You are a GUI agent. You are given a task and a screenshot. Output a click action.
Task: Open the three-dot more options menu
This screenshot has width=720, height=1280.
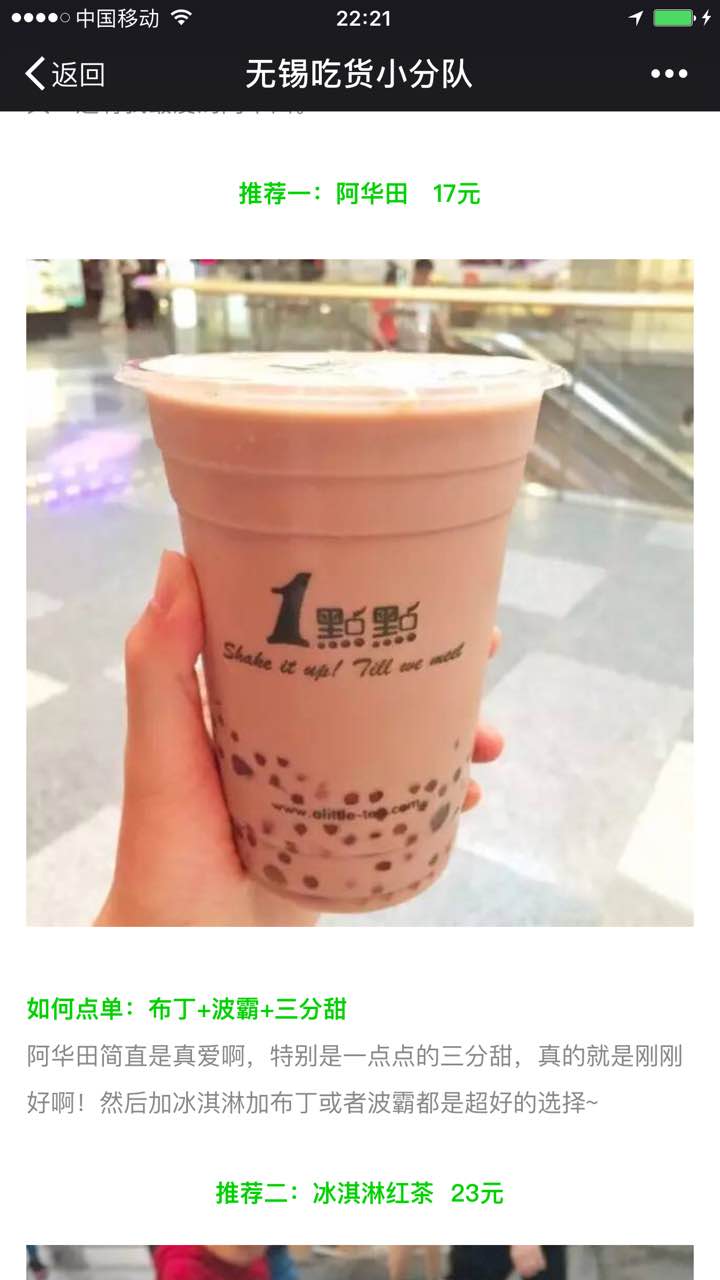click(x=668, y=74)
